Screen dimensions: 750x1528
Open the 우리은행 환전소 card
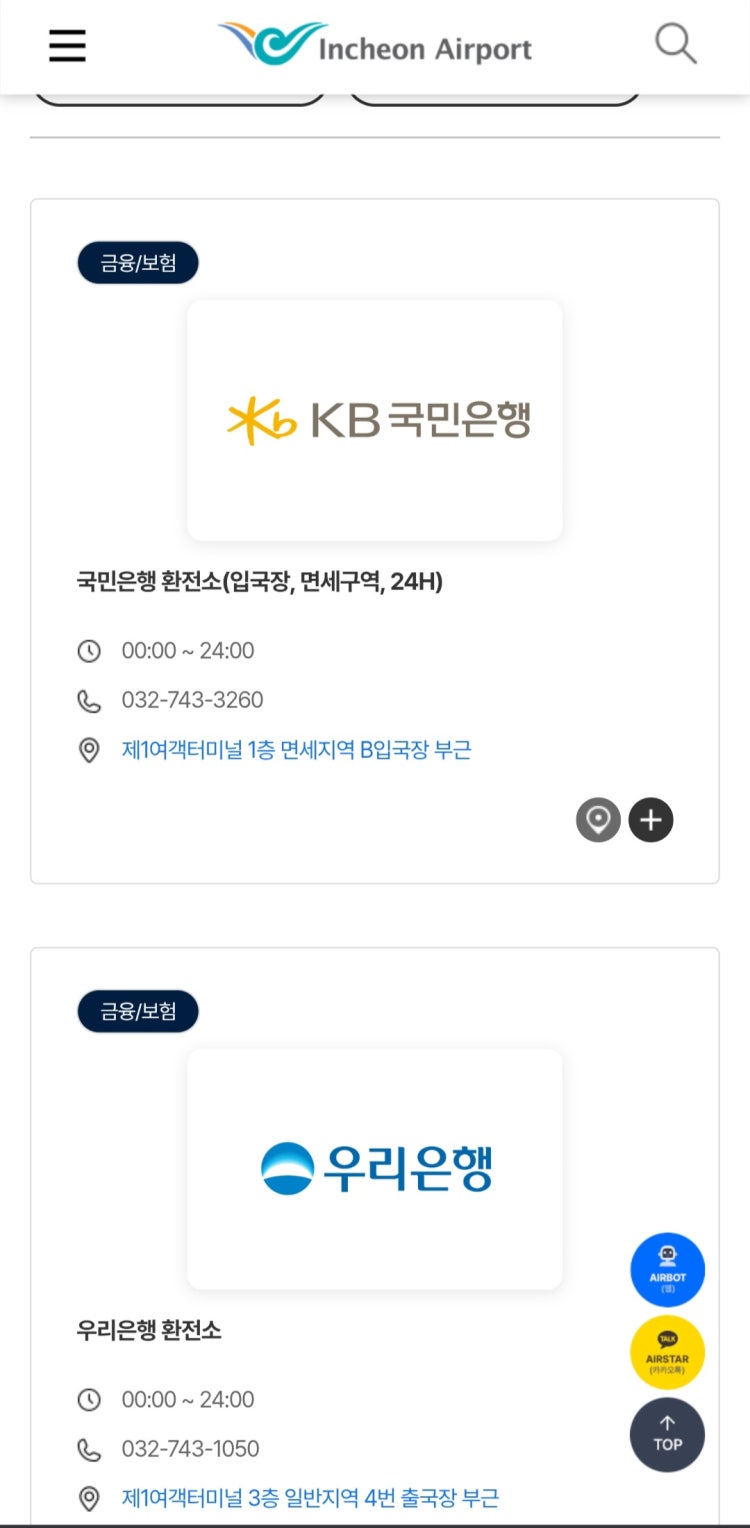[149, 1330]
